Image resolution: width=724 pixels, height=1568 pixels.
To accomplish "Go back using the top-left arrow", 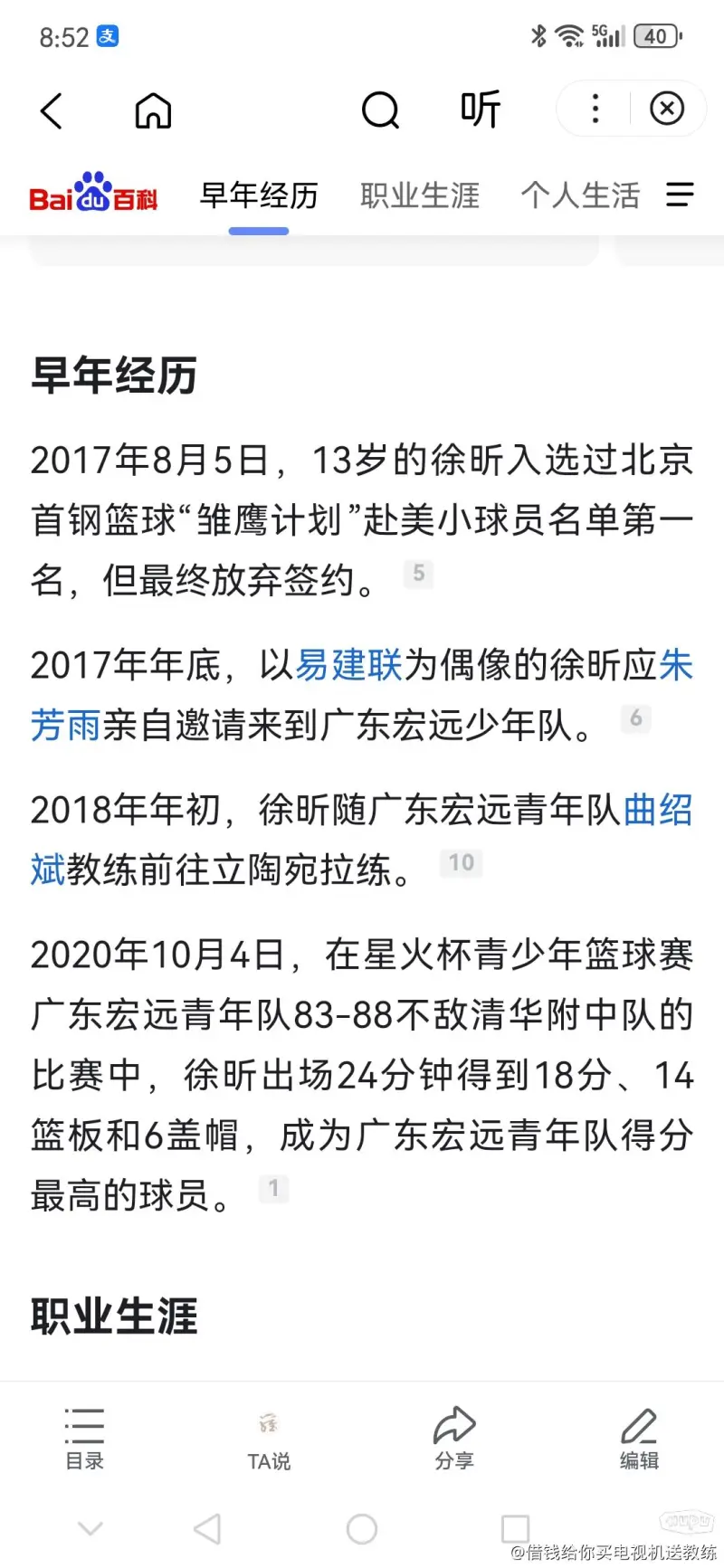I will (52, 110).
